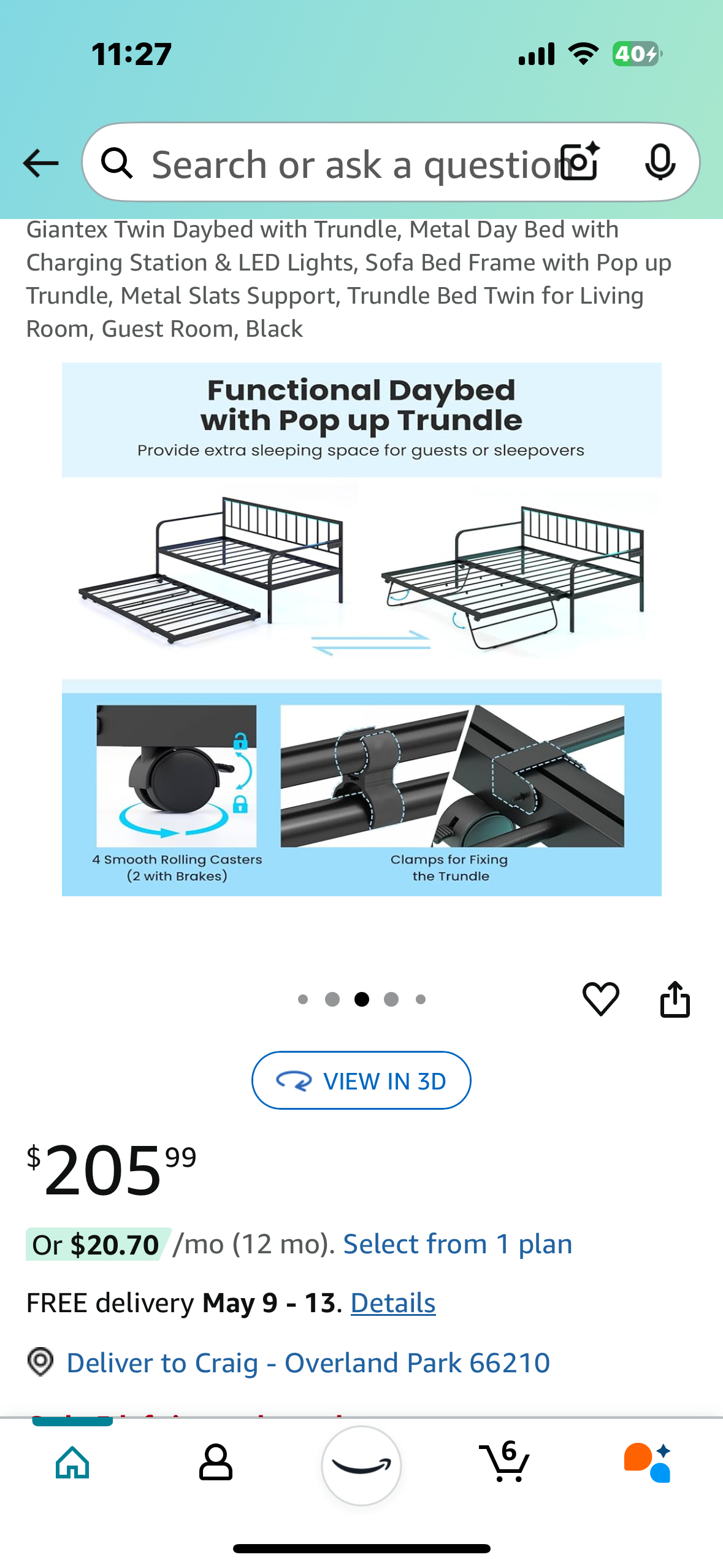Launch the Rufus AI assistant tab
The height and width of the screenshot is (1568, 723).
click(x=648, y=1462)
